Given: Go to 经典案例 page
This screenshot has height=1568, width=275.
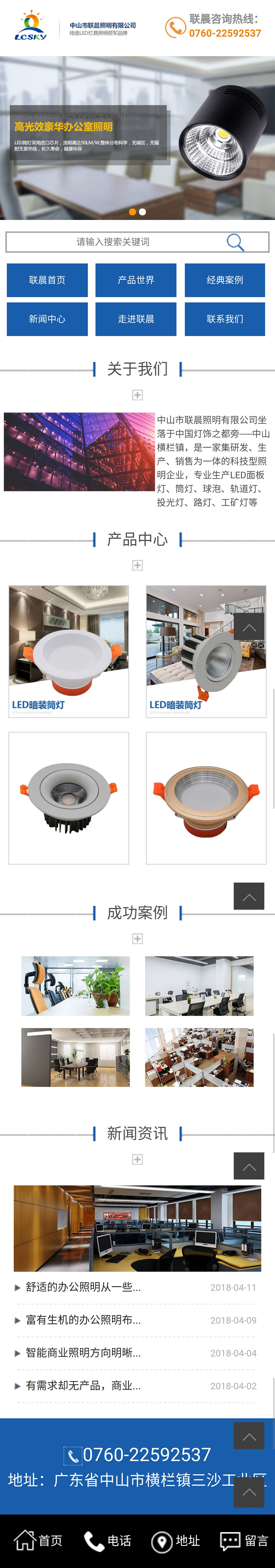Looking at the screenshot, I should click(224, 280).
